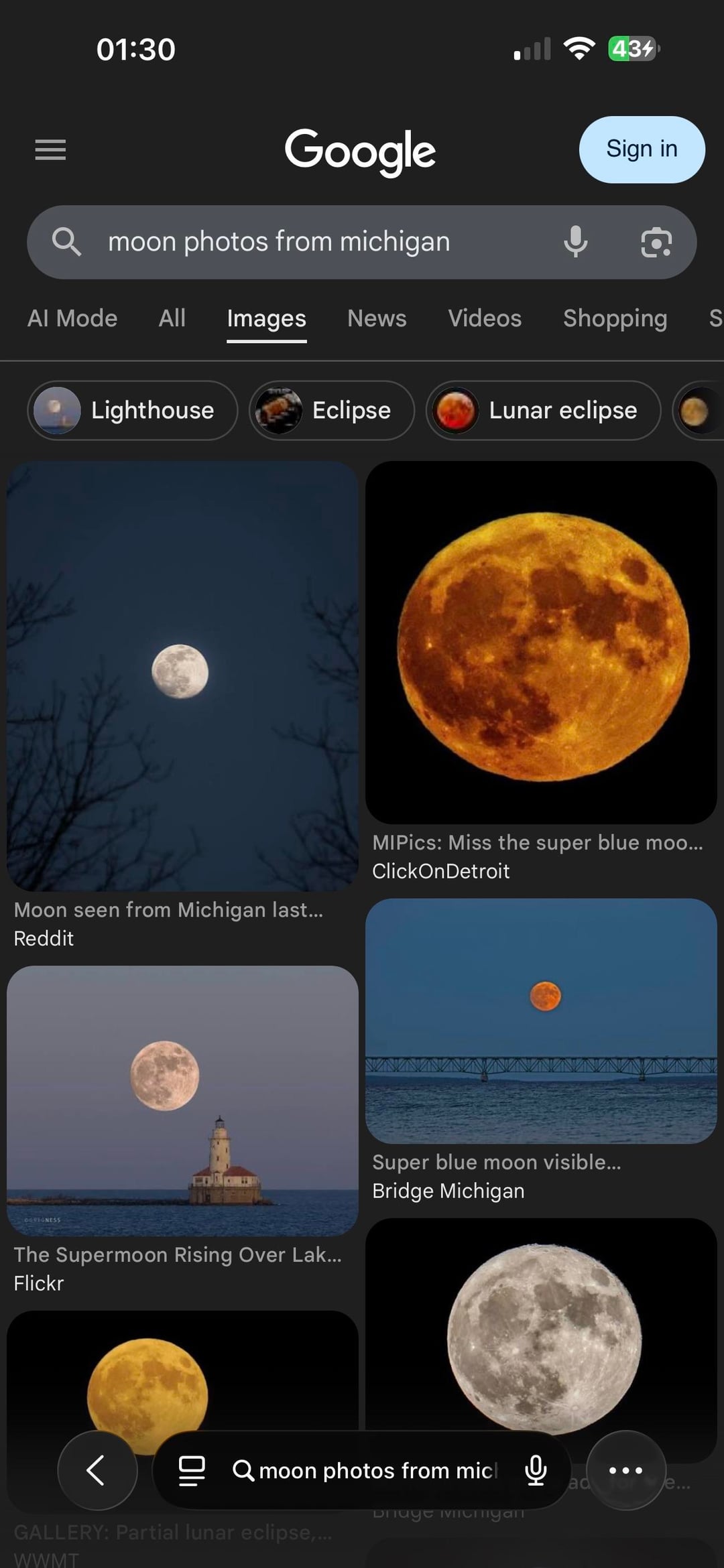Open the Videos tab
Viewport: 724px width, 1568px height.
coord(484,318)
